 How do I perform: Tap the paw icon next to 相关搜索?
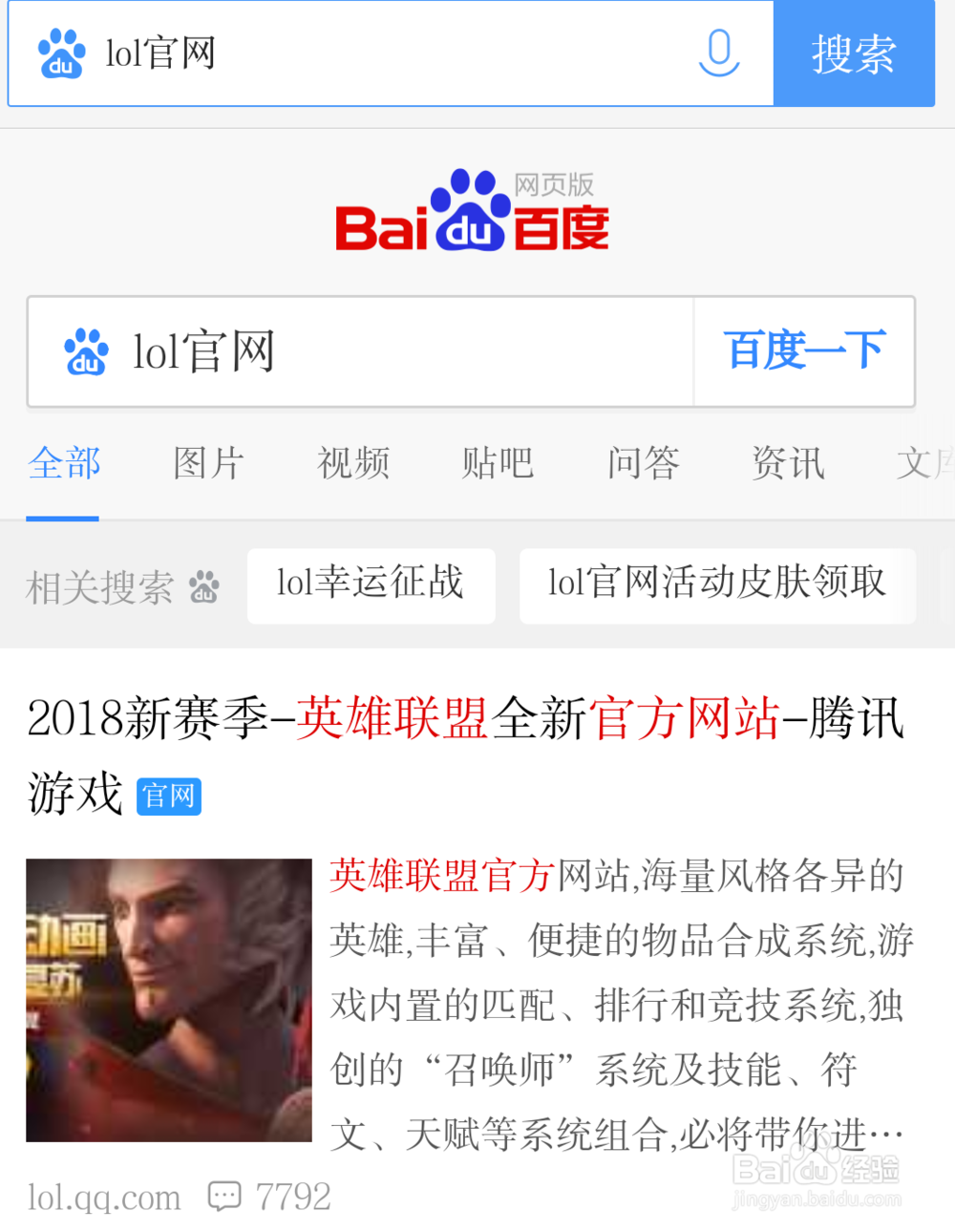coord(202,587)
